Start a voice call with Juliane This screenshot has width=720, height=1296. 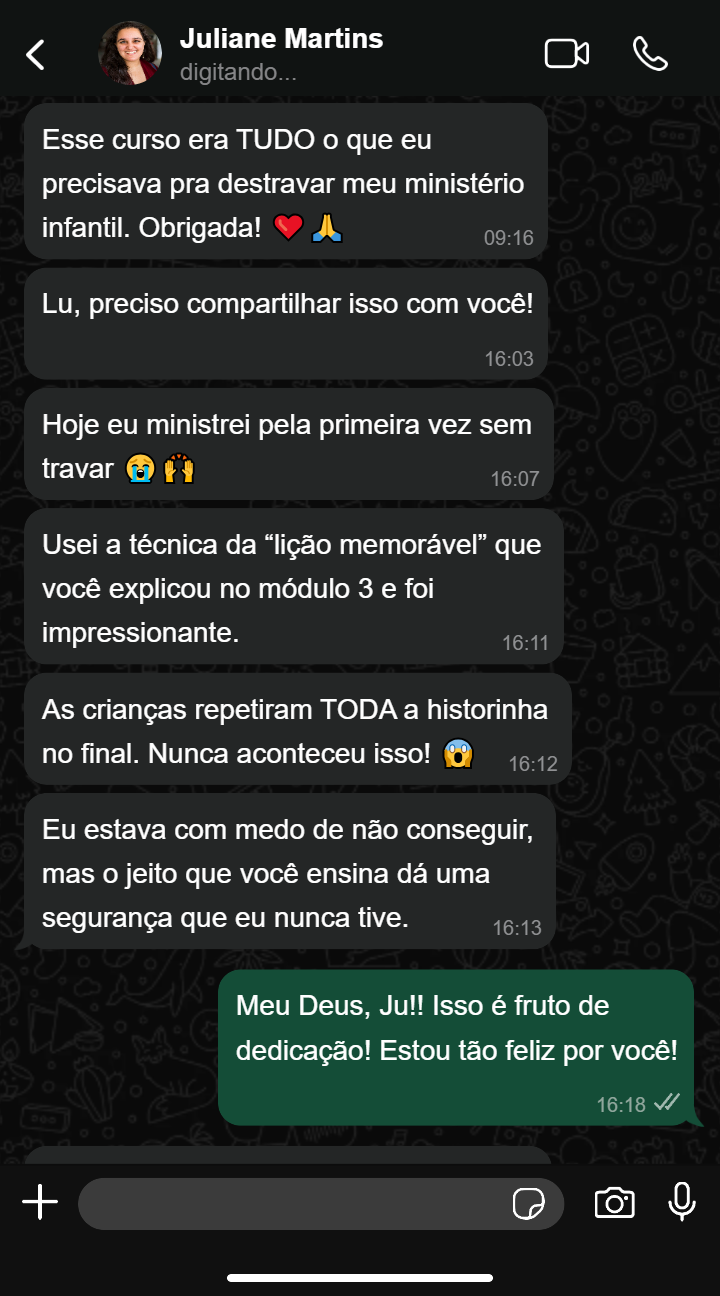(650, 54)
